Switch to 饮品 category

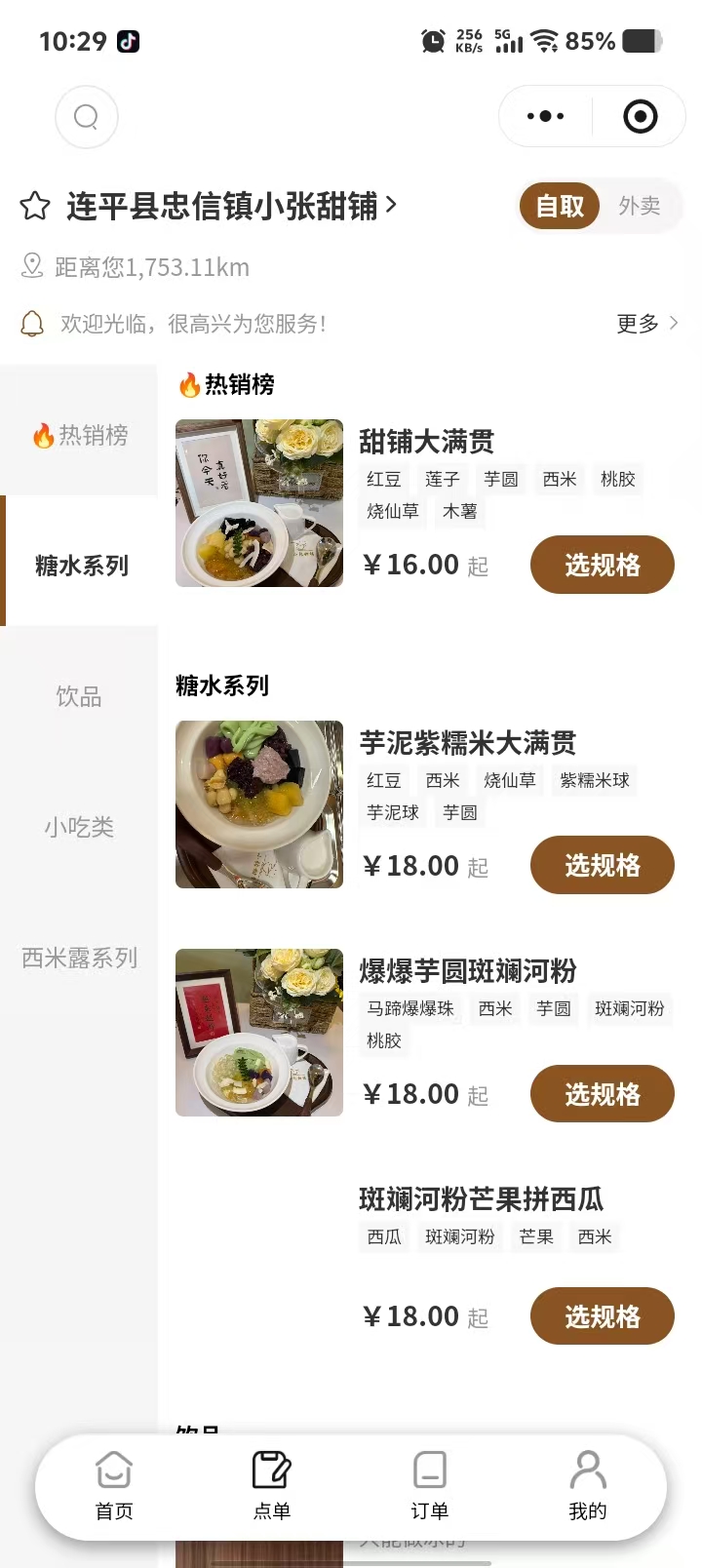79,696
